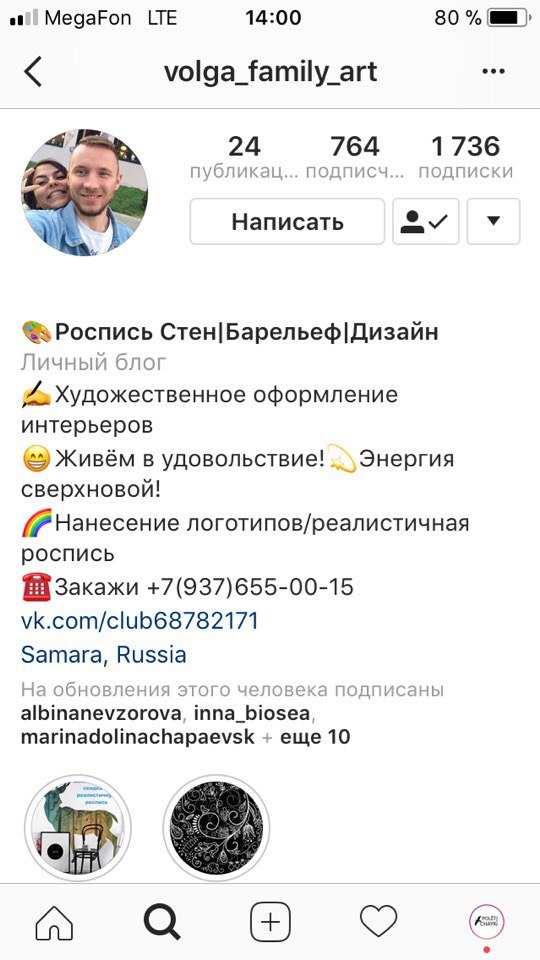Open the 1 736 подписки following list
This screenshot has width=540, height=960.
[465, 157]
